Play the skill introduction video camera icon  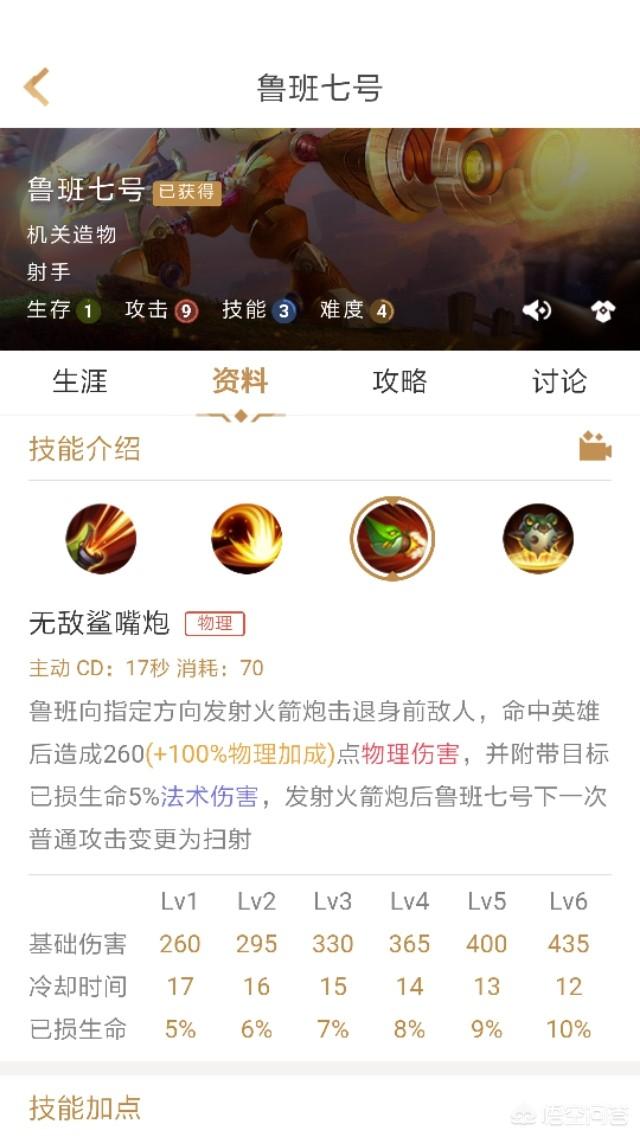click(595, 447)
